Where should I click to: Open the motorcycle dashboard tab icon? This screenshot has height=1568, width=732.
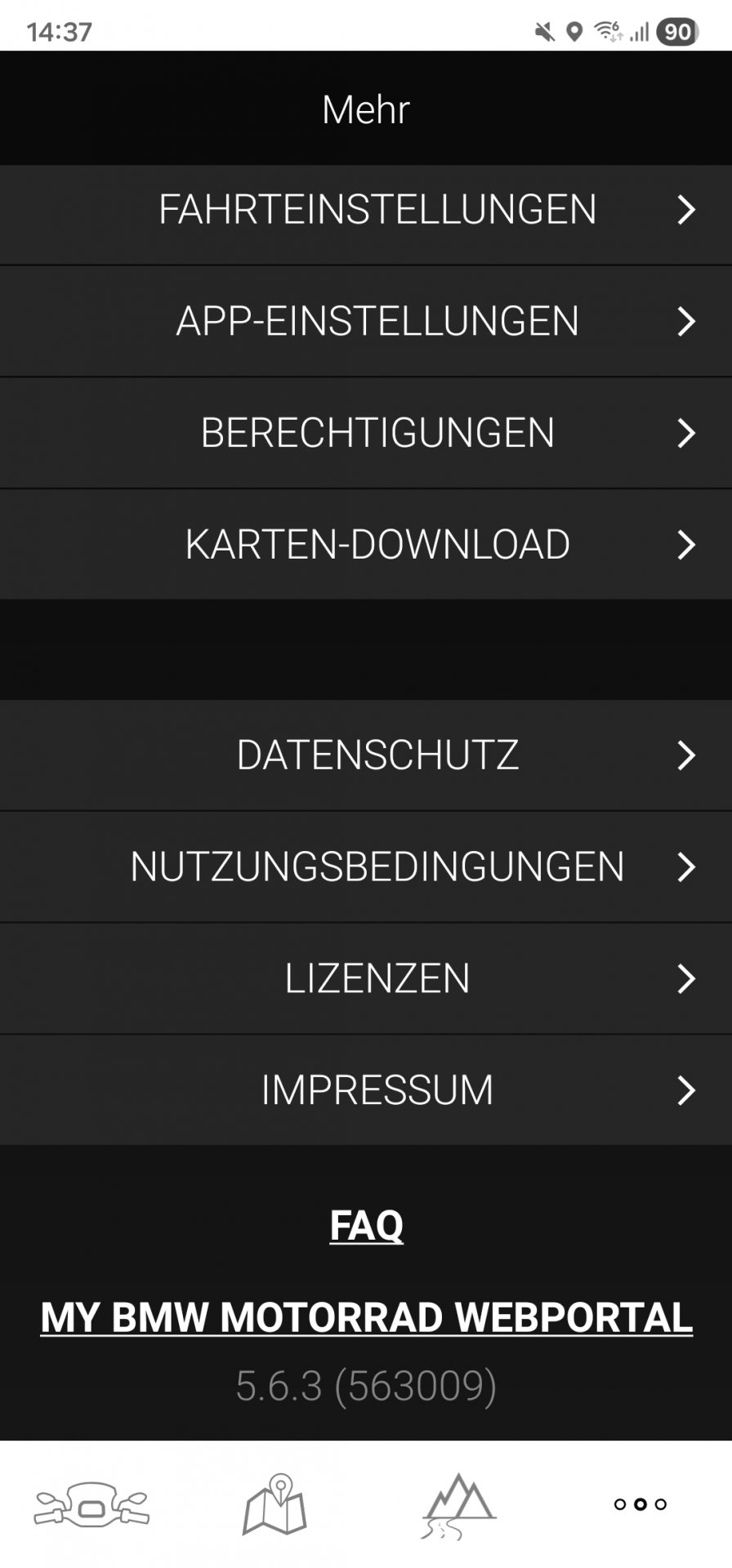pyautogui.click(x=90, y=1507)
